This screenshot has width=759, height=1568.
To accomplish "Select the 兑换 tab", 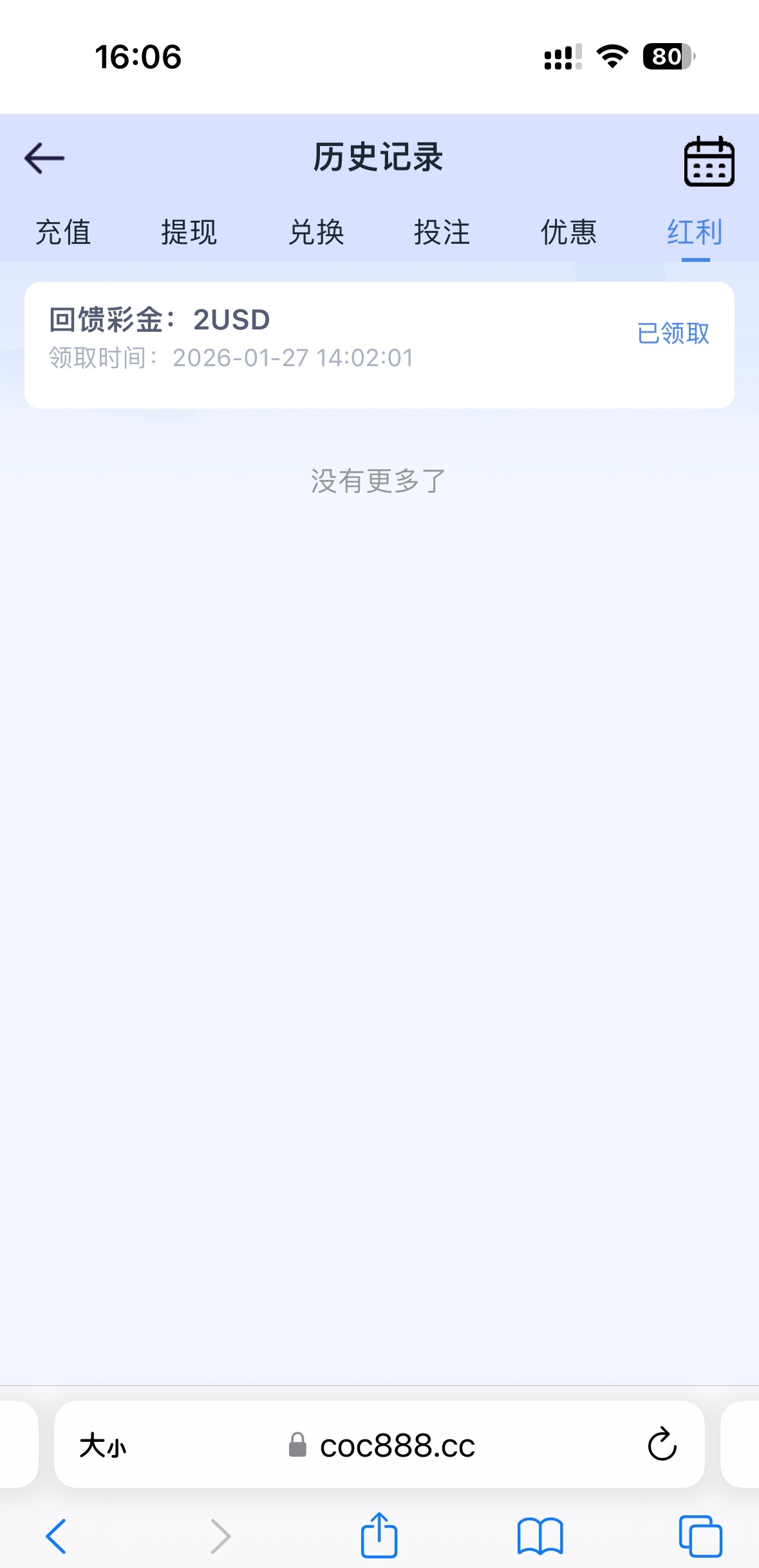I will [x=315, y=232].
